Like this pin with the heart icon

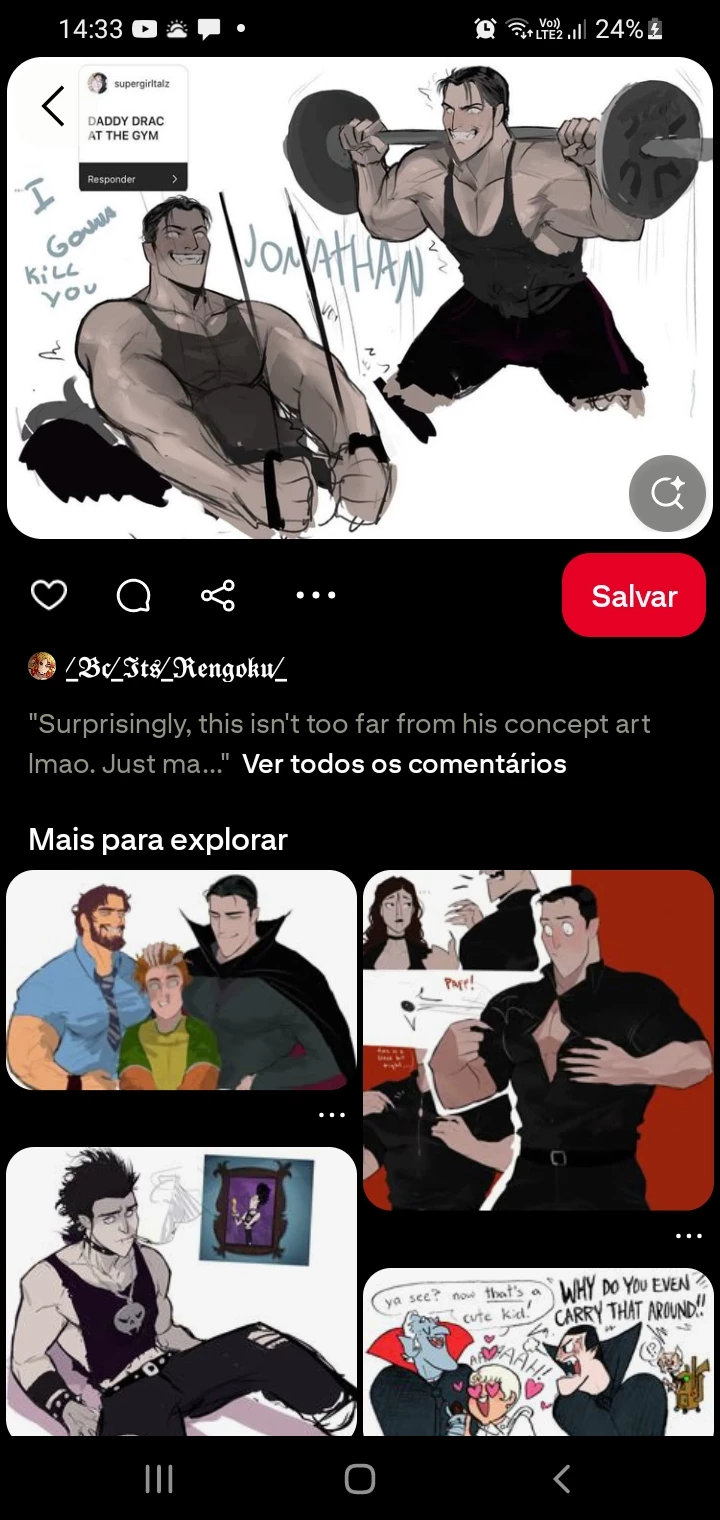point(49,595)
